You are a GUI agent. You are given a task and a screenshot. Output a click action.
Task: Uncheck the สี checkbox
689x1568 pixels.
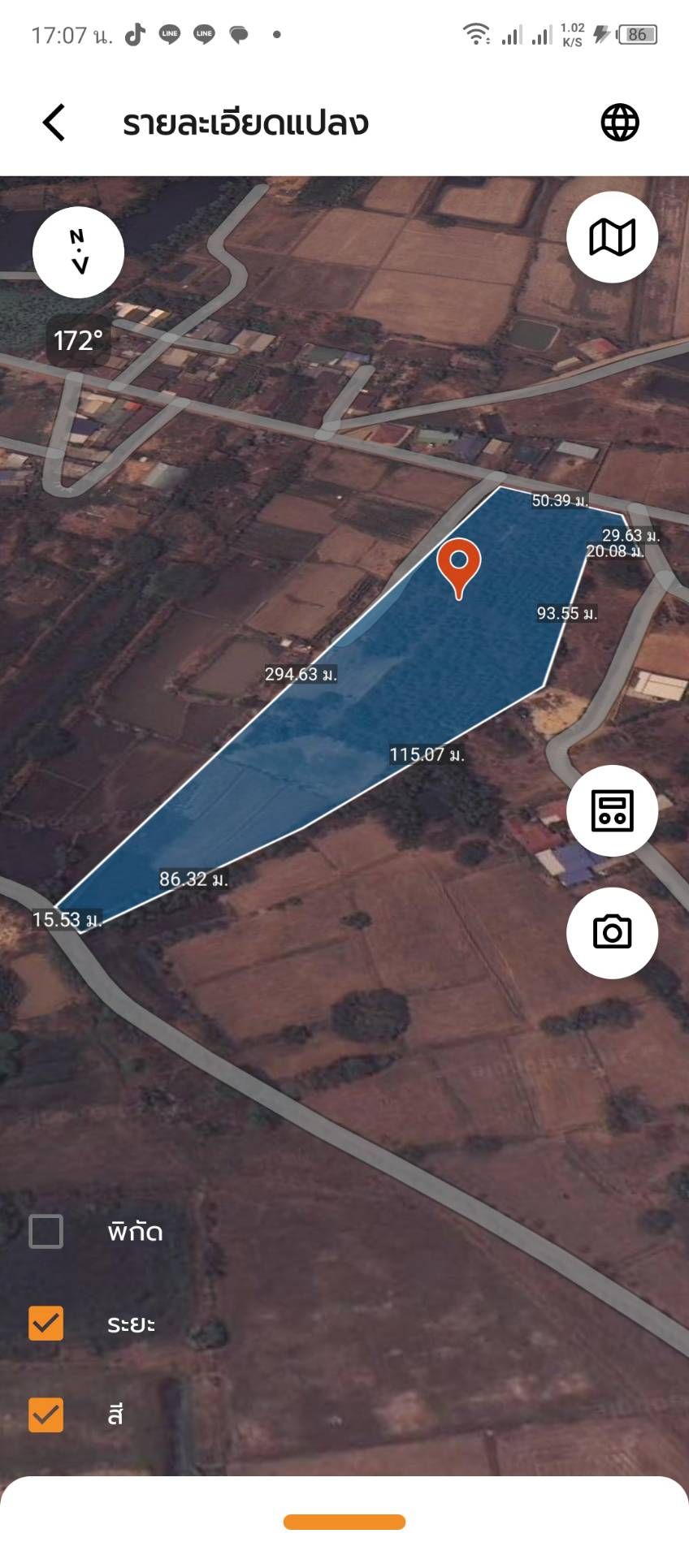46,1415
